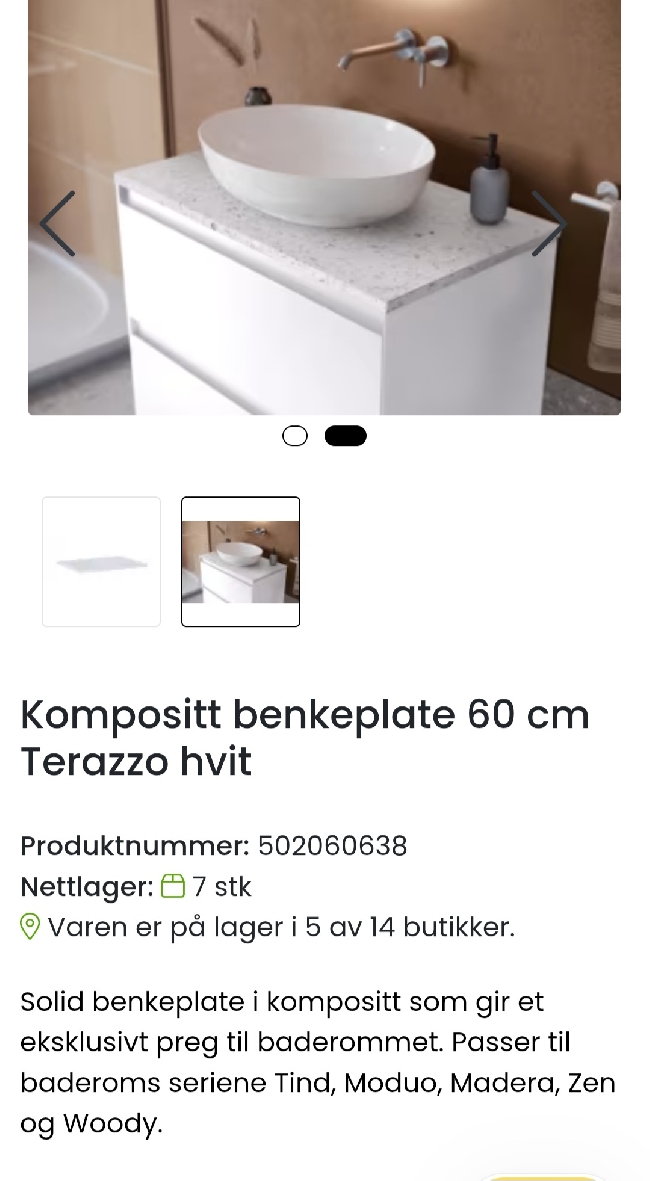Select the first carousel page dot
Image resolution: width=650 pixels, height=1181 pixels.
[295, 436]
